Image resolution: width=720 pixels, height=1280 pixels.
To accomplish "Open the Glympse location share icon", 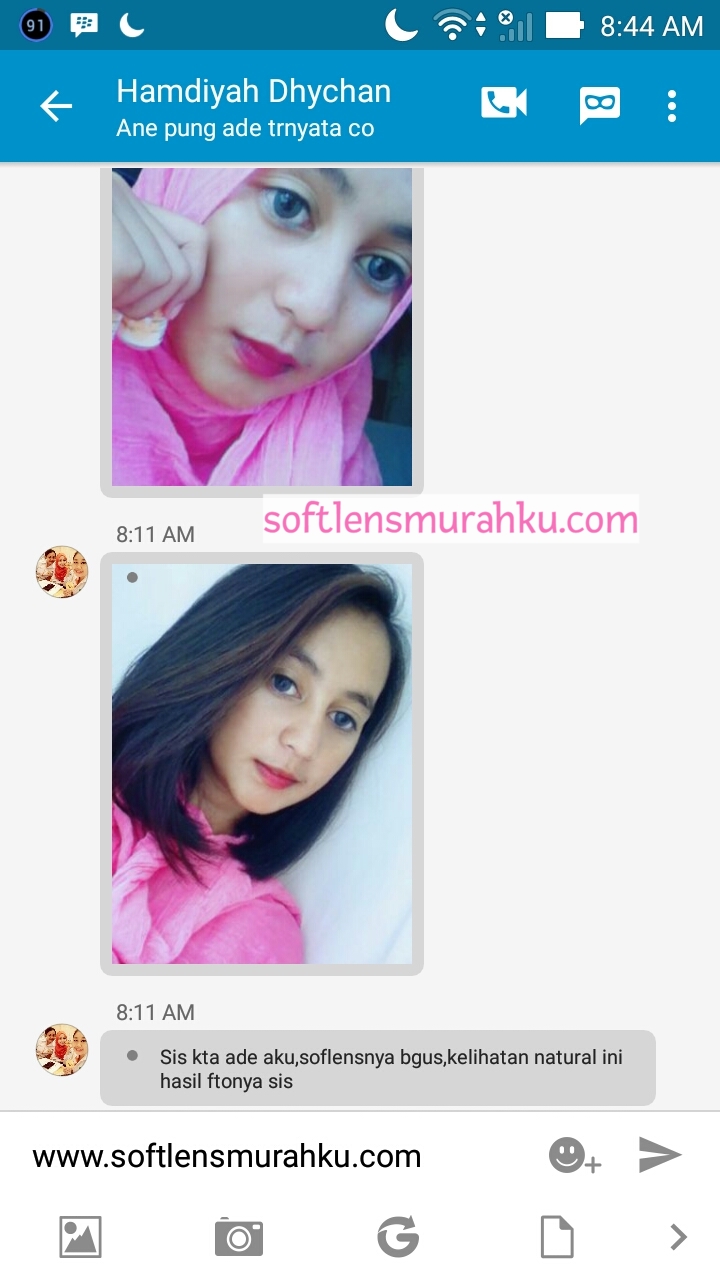I will [x=398, y=1237].
